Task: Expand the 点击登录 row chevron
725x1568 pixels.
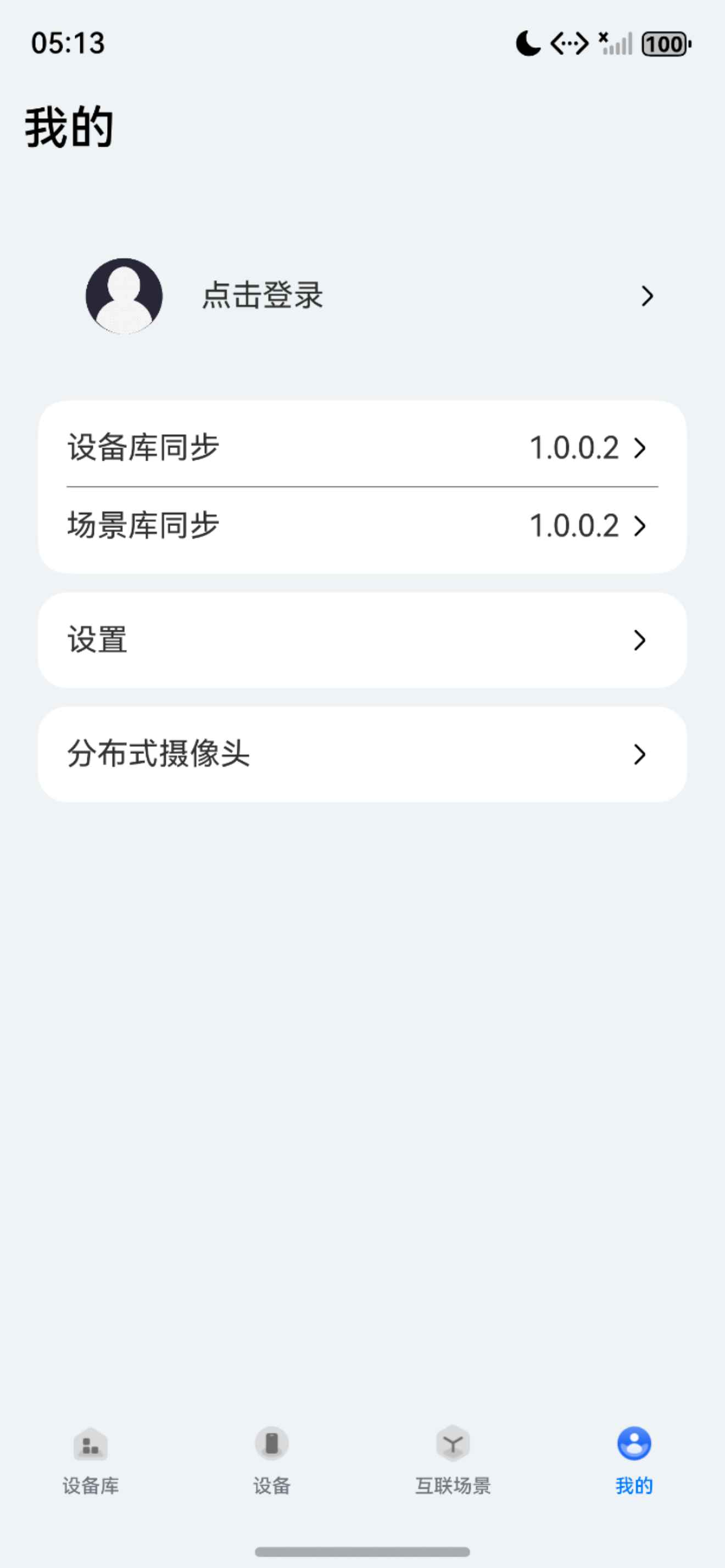Action: (648, 296)
